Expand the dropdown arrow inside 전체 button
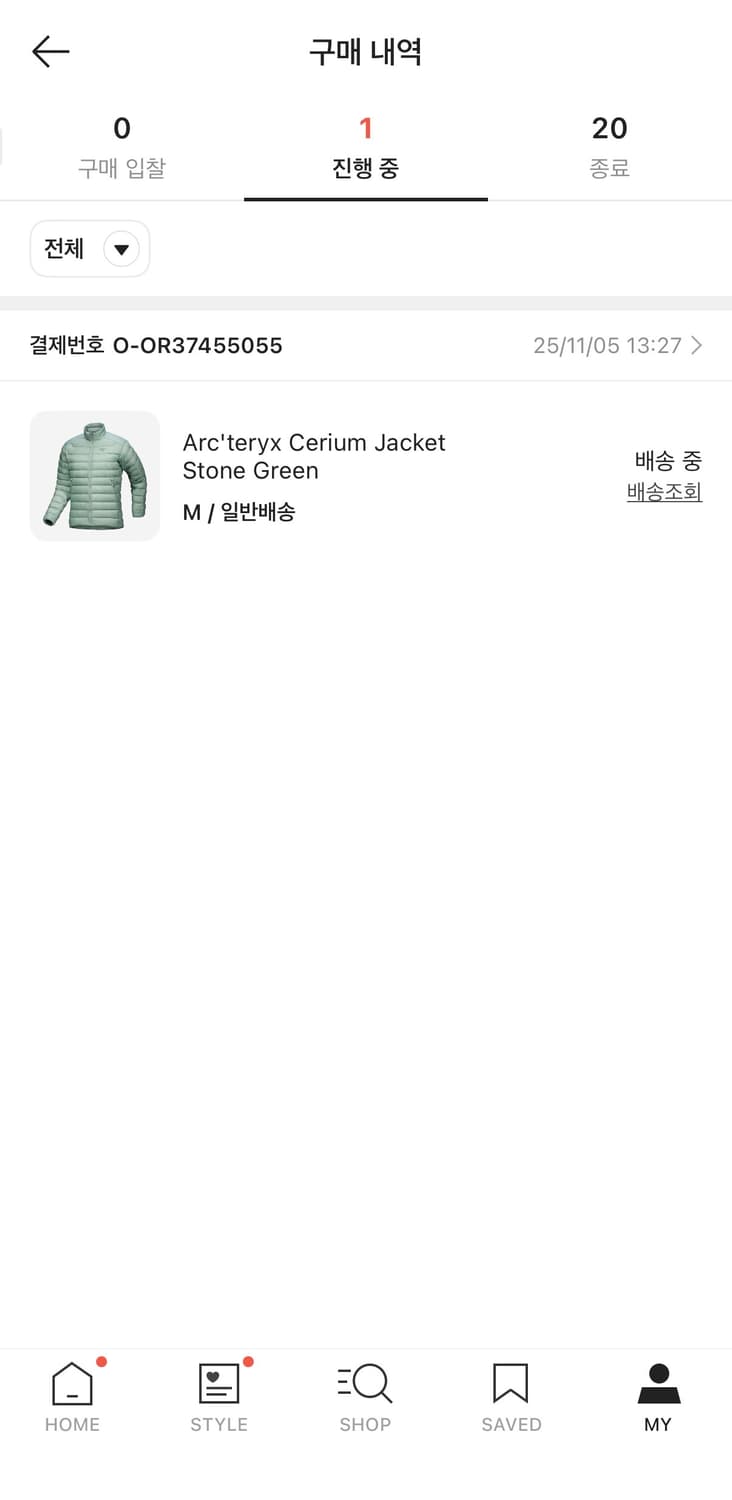 121,248
